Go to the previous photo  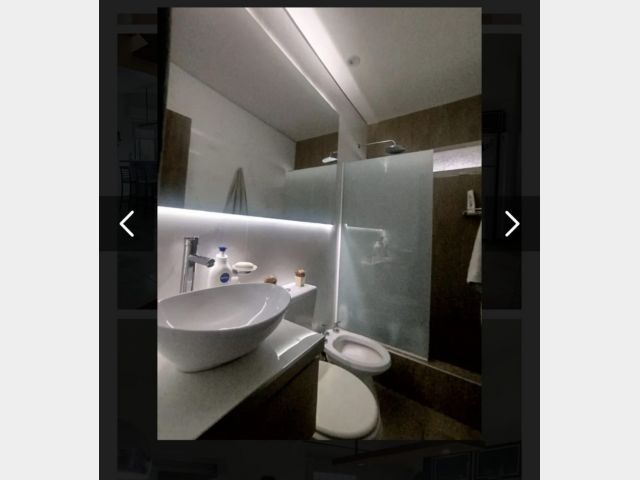pyautogui.click(x=127, y=224)
